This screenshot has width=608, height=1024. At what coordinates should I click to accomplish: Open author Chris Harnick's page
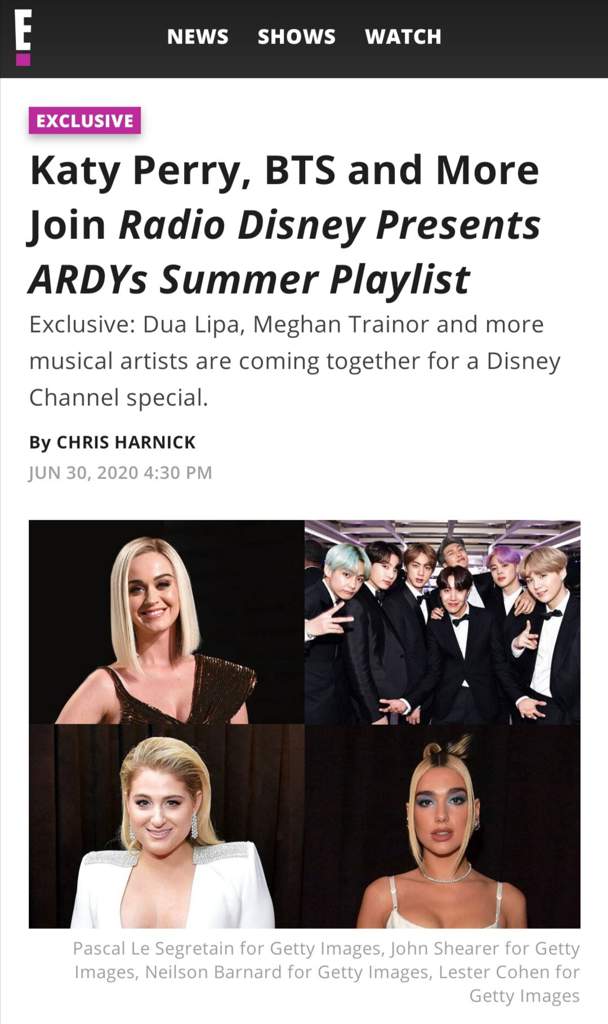[x=126, y=442]
